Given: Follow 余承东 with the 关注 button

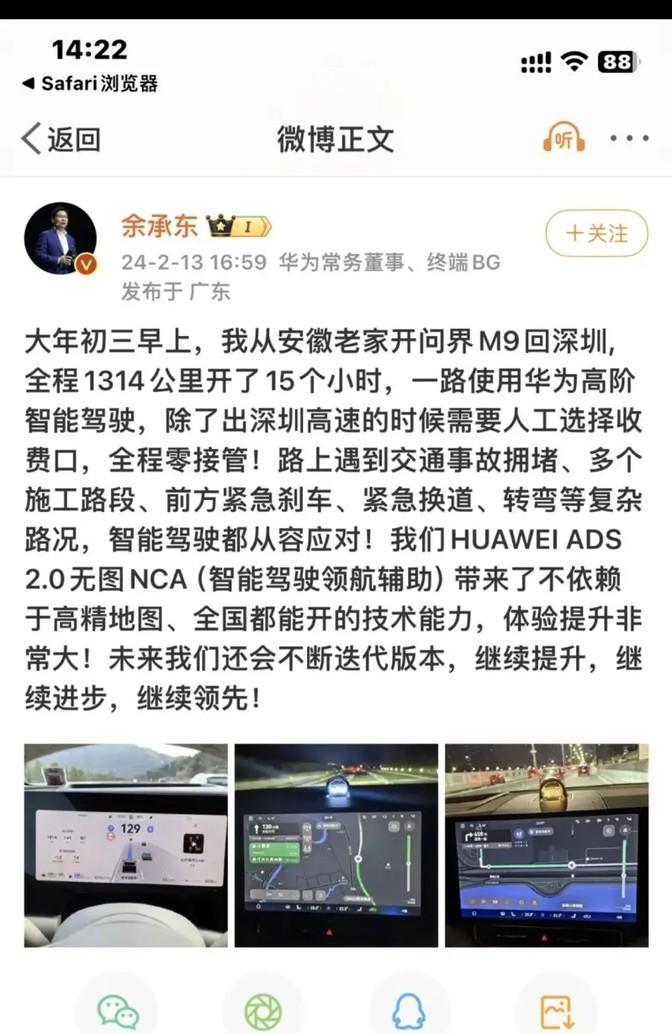Looking at the screenshot, I should click(597, 233).
